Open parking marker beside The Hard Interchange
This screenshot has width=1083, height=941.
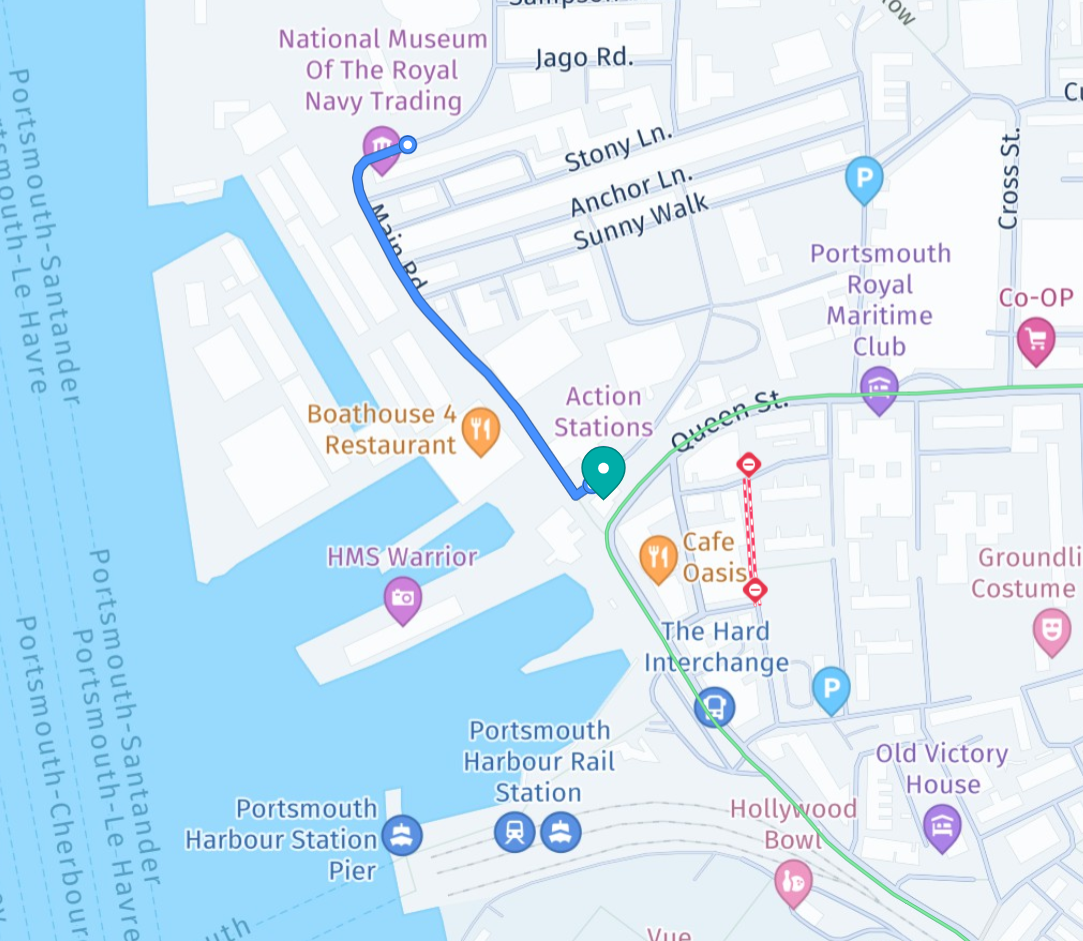pos(831,688)
